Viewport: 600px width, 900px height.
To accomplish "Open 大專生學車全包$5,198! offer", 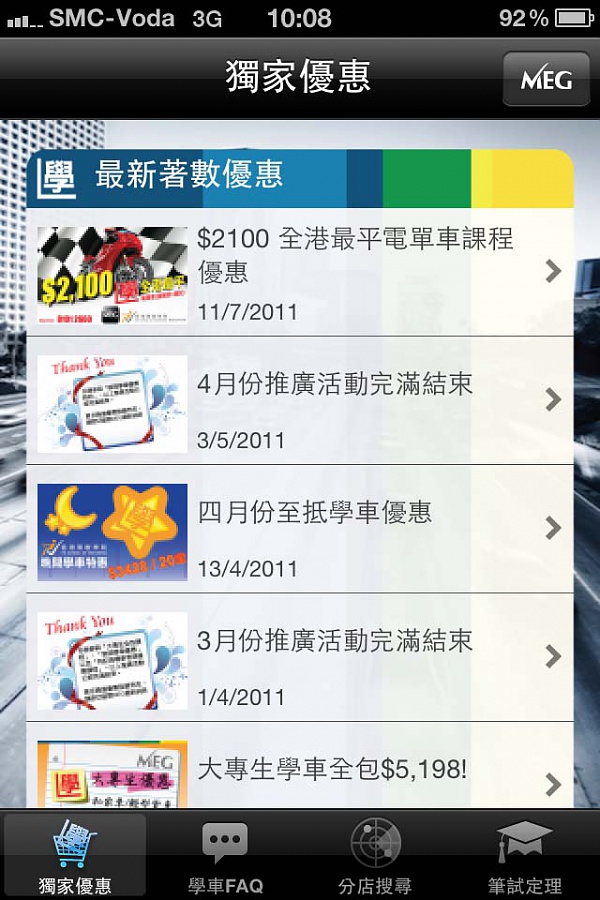I will point(300,770).
